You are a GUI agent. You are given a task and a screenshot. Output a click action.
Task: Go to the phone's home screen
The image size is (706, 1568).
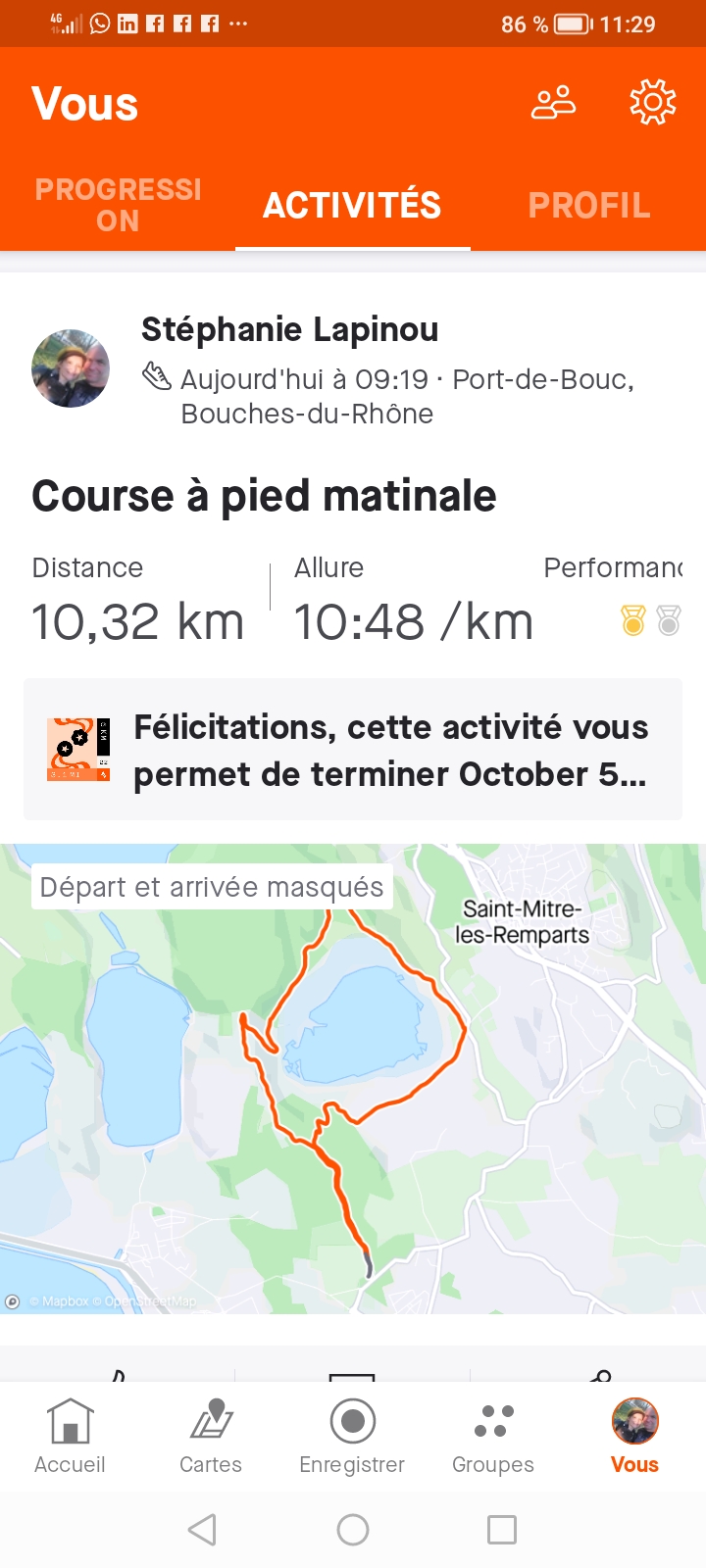[353, 1530]
